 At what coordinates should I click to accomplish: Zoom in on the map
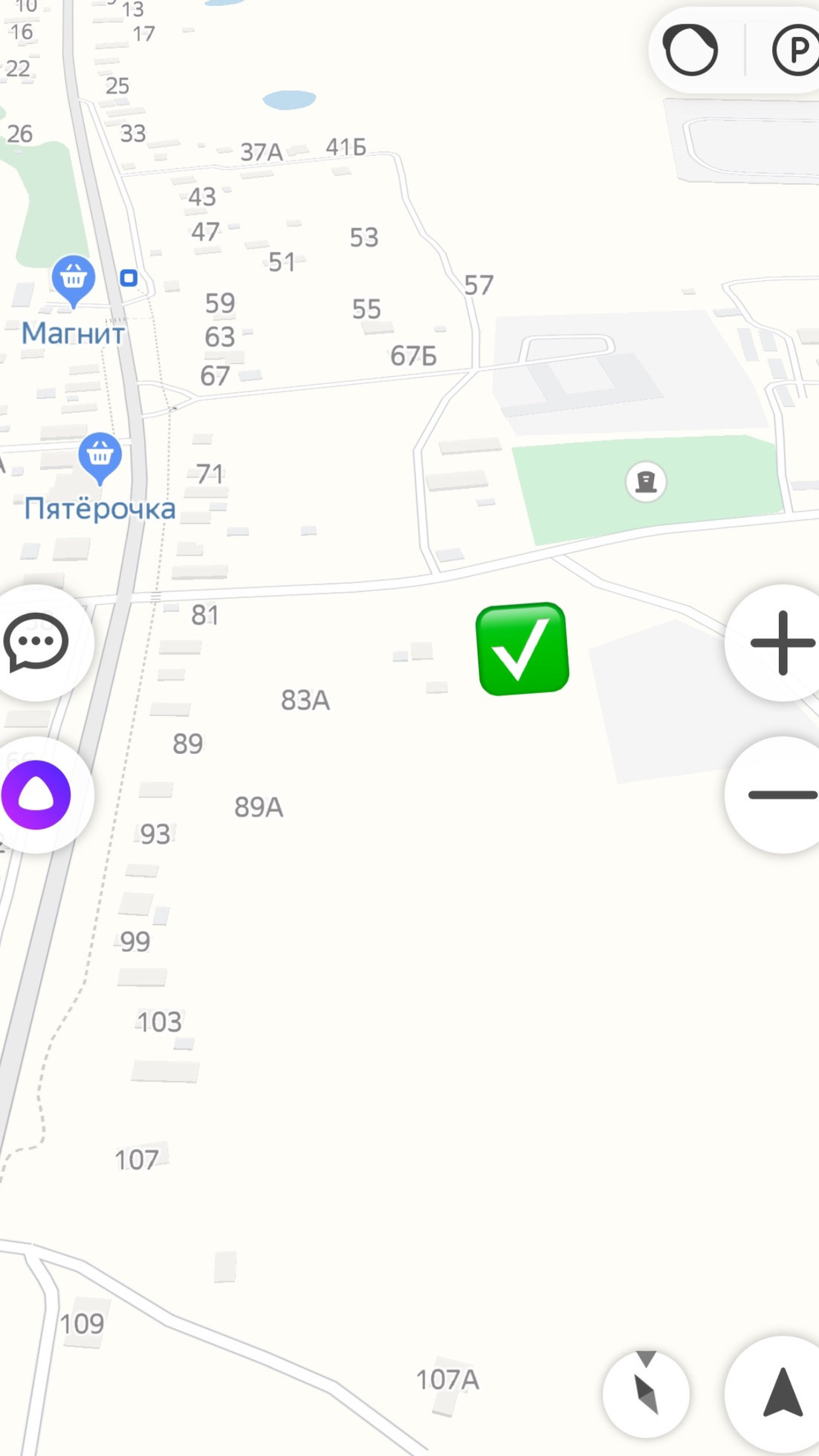[x=780, y=643]
